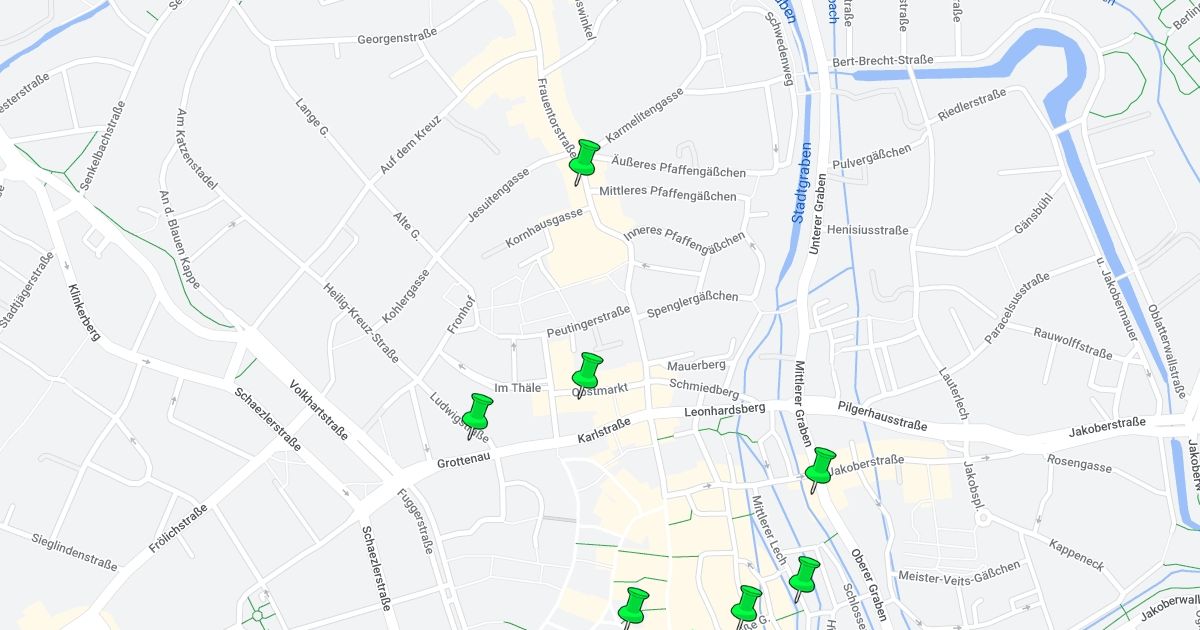The height and width of the screenshot is (630, 1200).
Task: Open the pin at Obstmarkt
Action: 588,371
